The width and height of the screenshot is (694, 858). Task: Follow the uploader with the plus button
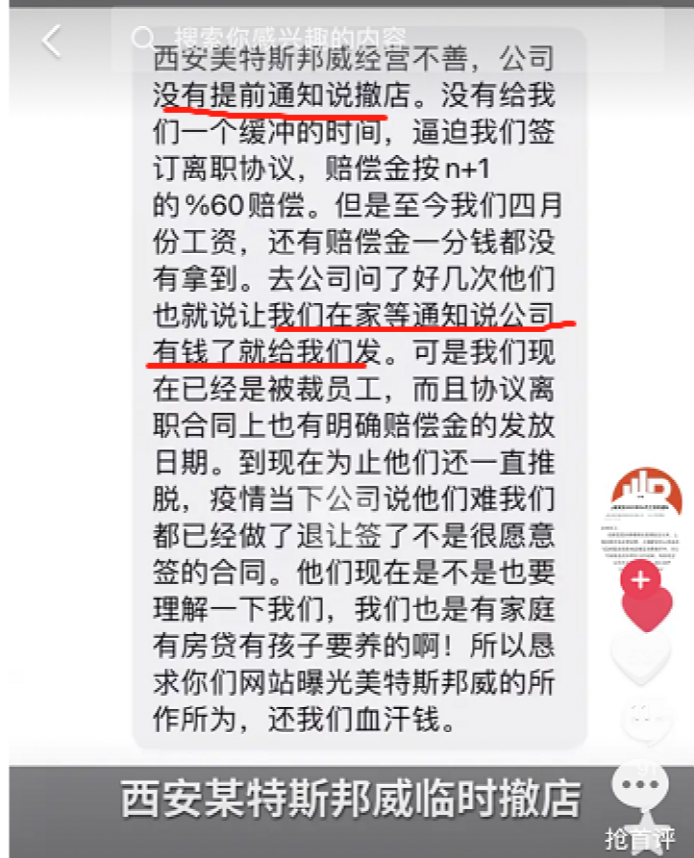tap(640, 580)
